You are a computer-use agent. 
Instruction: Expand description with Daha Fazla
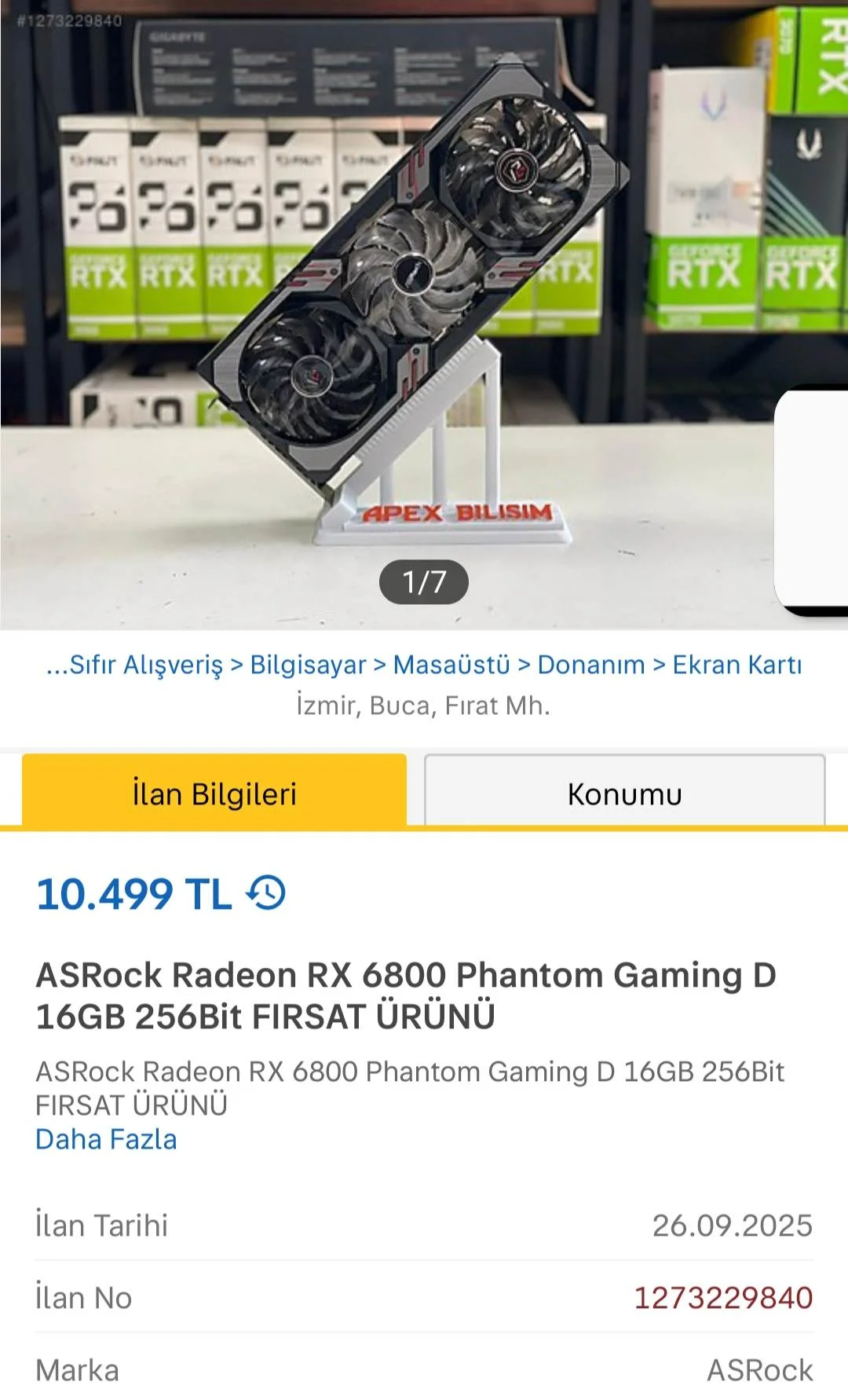[106, 1139]
